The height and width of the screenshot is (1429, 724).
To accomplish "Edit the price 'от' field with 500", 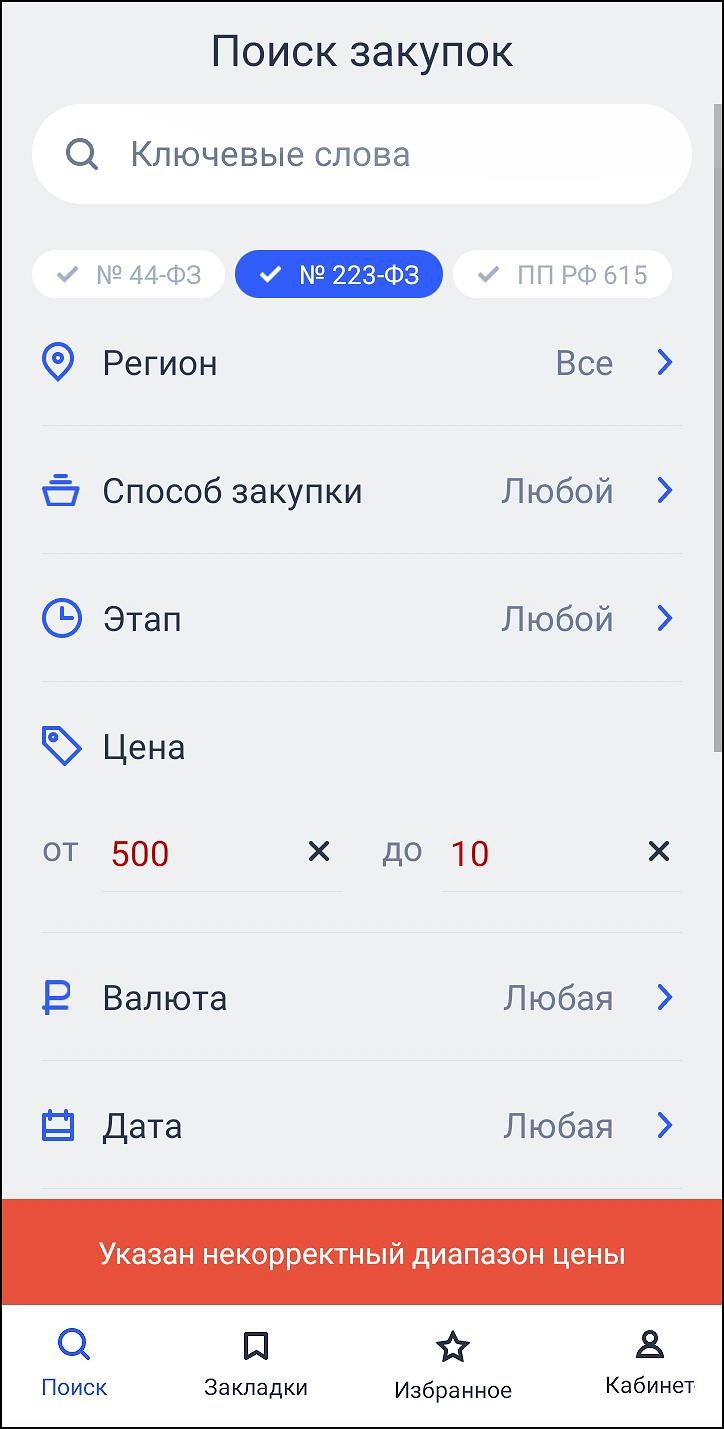I will [x=200, y=854].
